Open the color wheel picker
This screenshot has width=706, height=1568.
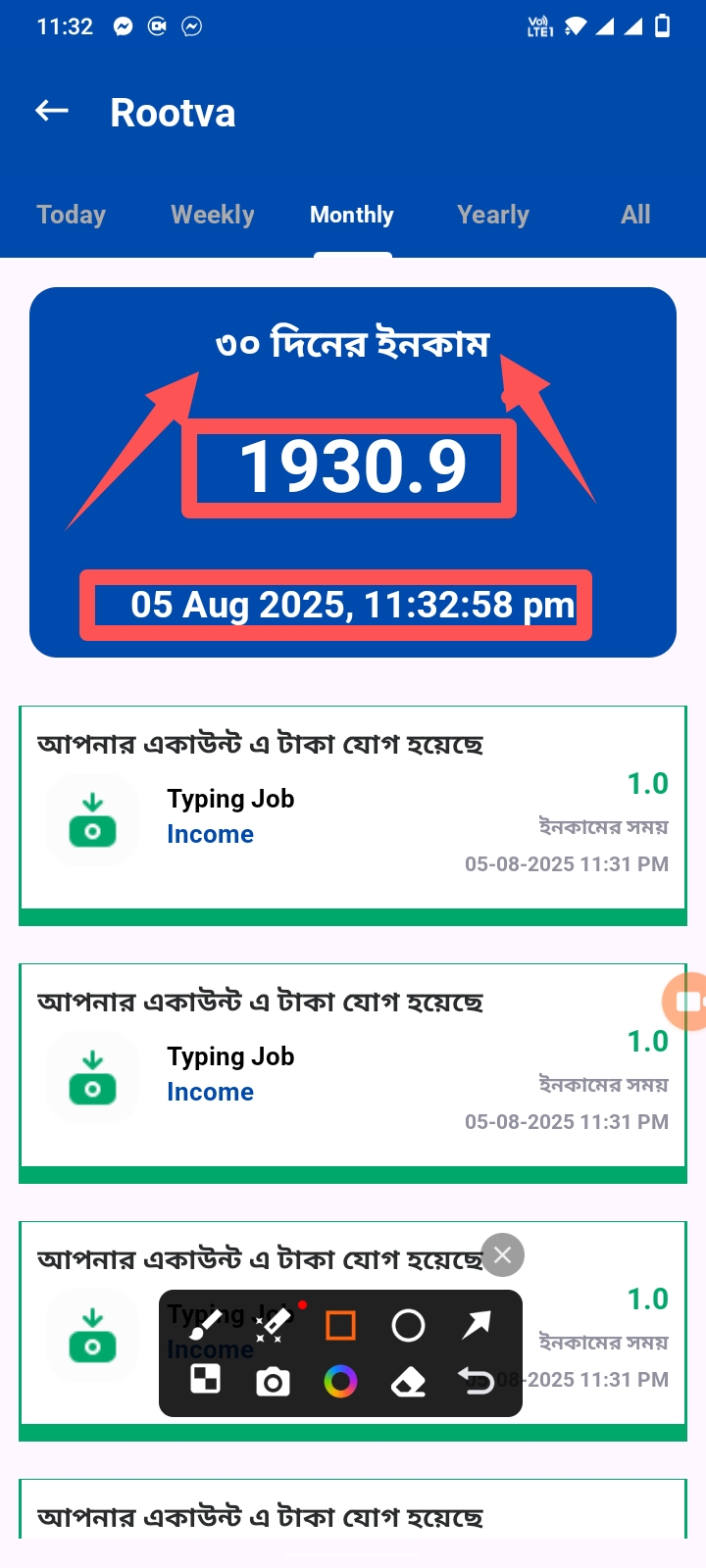pos(340,1382)
